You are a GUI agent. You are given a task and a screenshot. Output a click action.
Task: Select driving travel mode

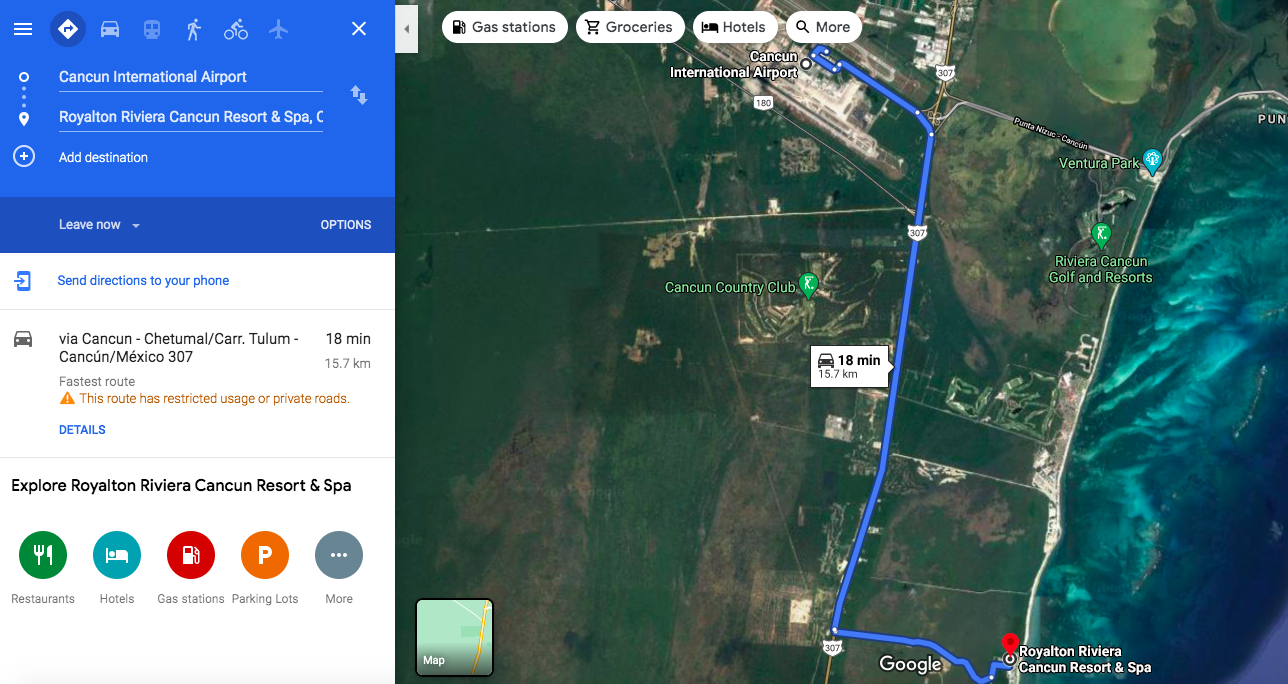coord(110,29)
